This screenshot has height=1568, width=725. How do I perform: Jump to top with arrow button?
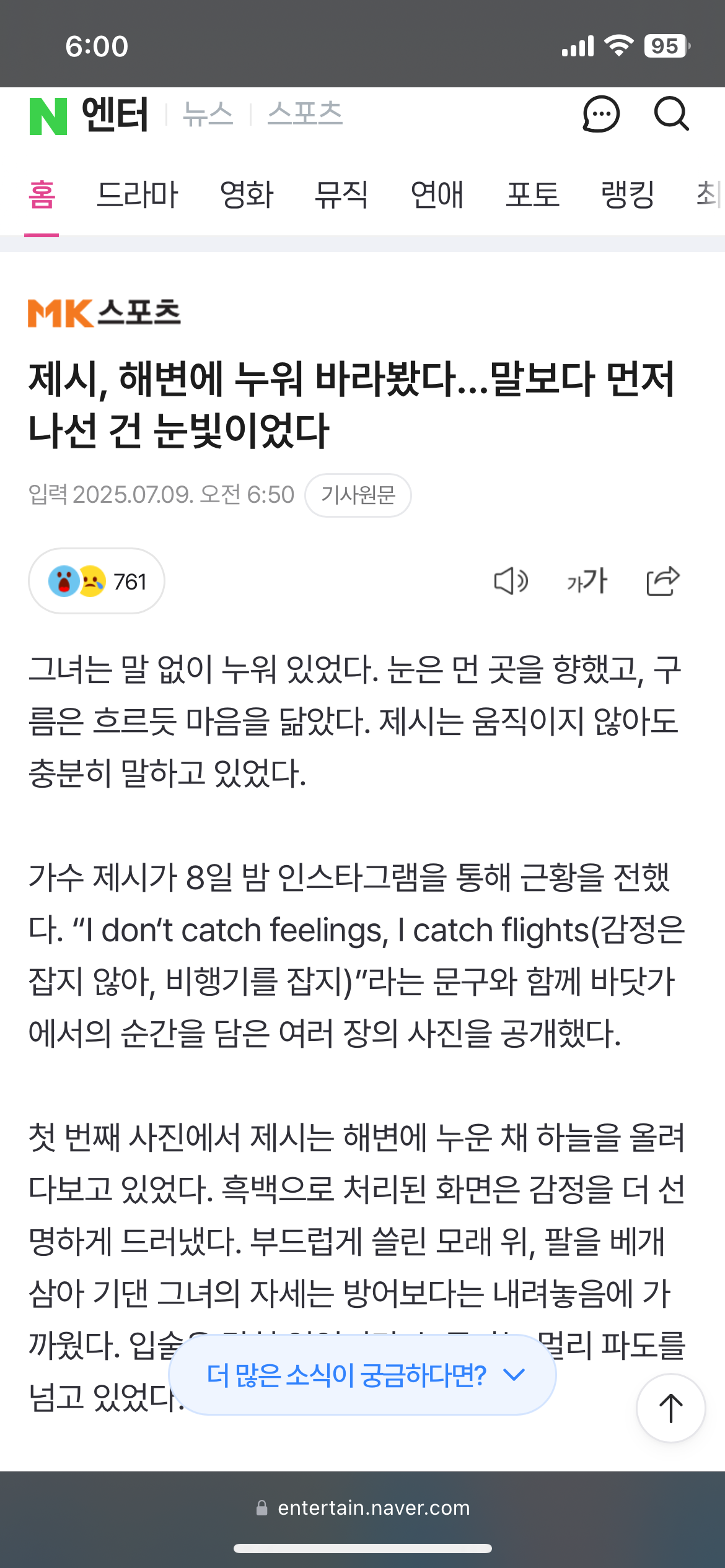pos(670,1408)
